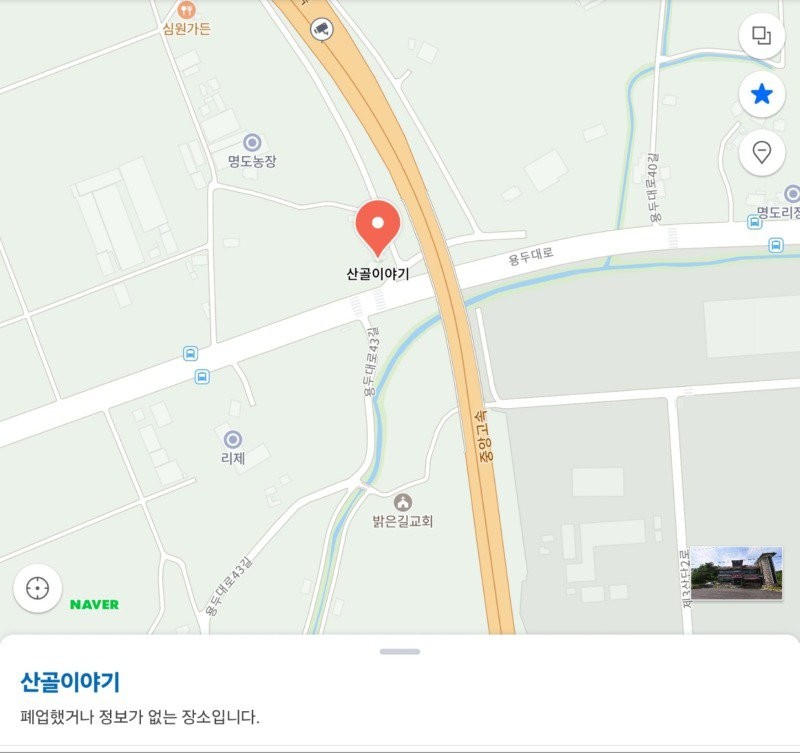
Task: Tap the bottom sheet drag handle
Action: [400, 651]
